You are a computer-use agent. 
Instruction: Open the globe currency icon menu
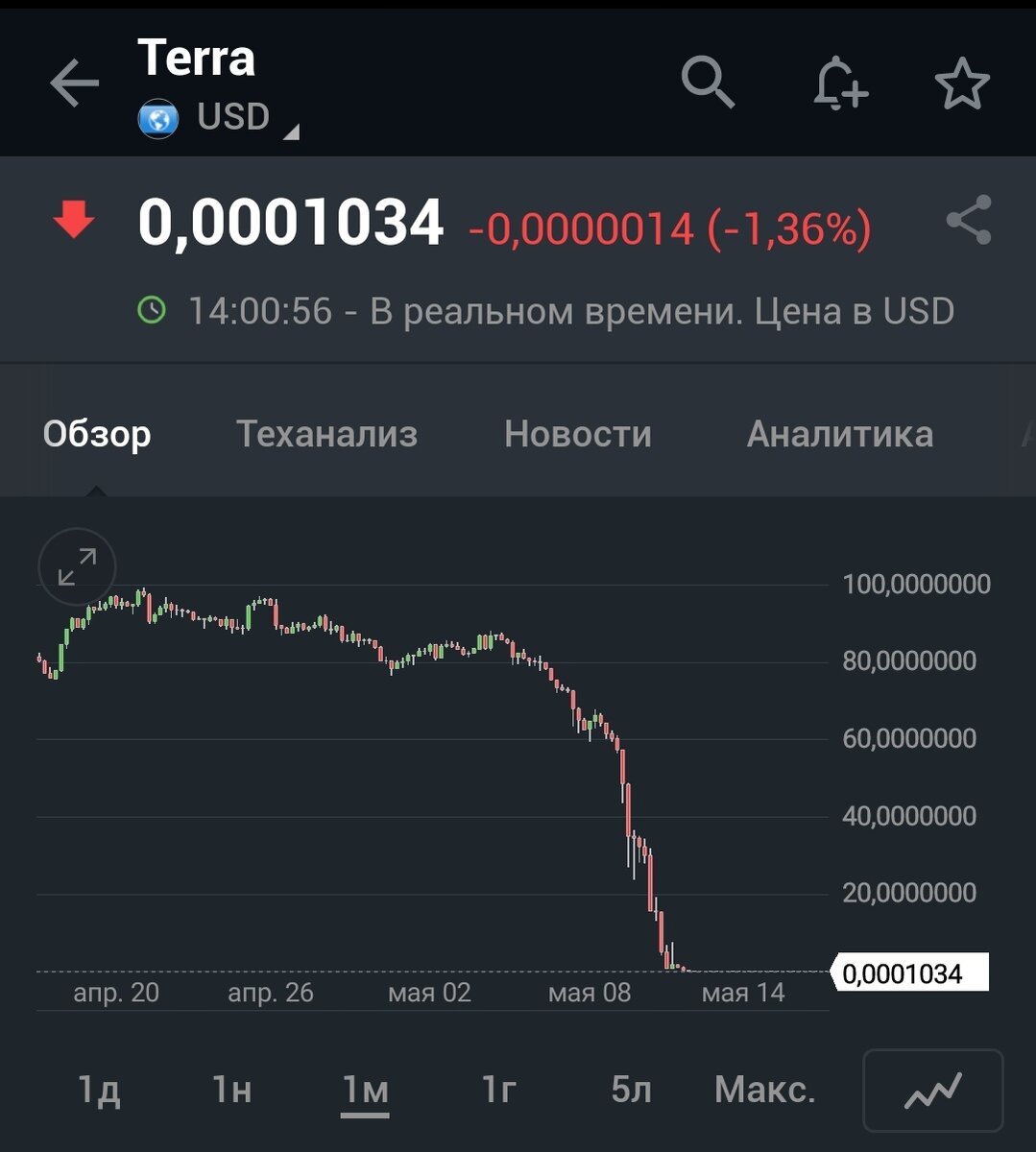pyautogui.click(x=159, y=119)
